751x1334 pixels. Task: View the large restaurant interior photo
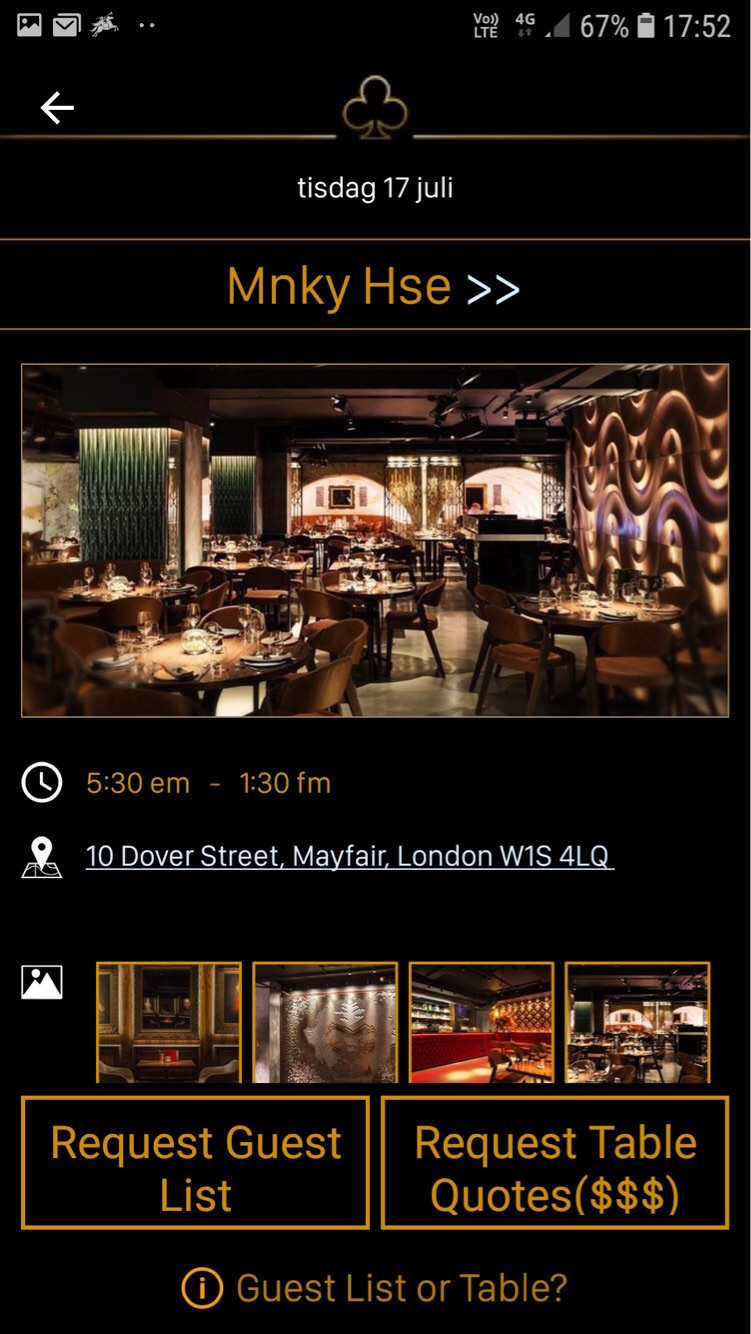[375, 540]
